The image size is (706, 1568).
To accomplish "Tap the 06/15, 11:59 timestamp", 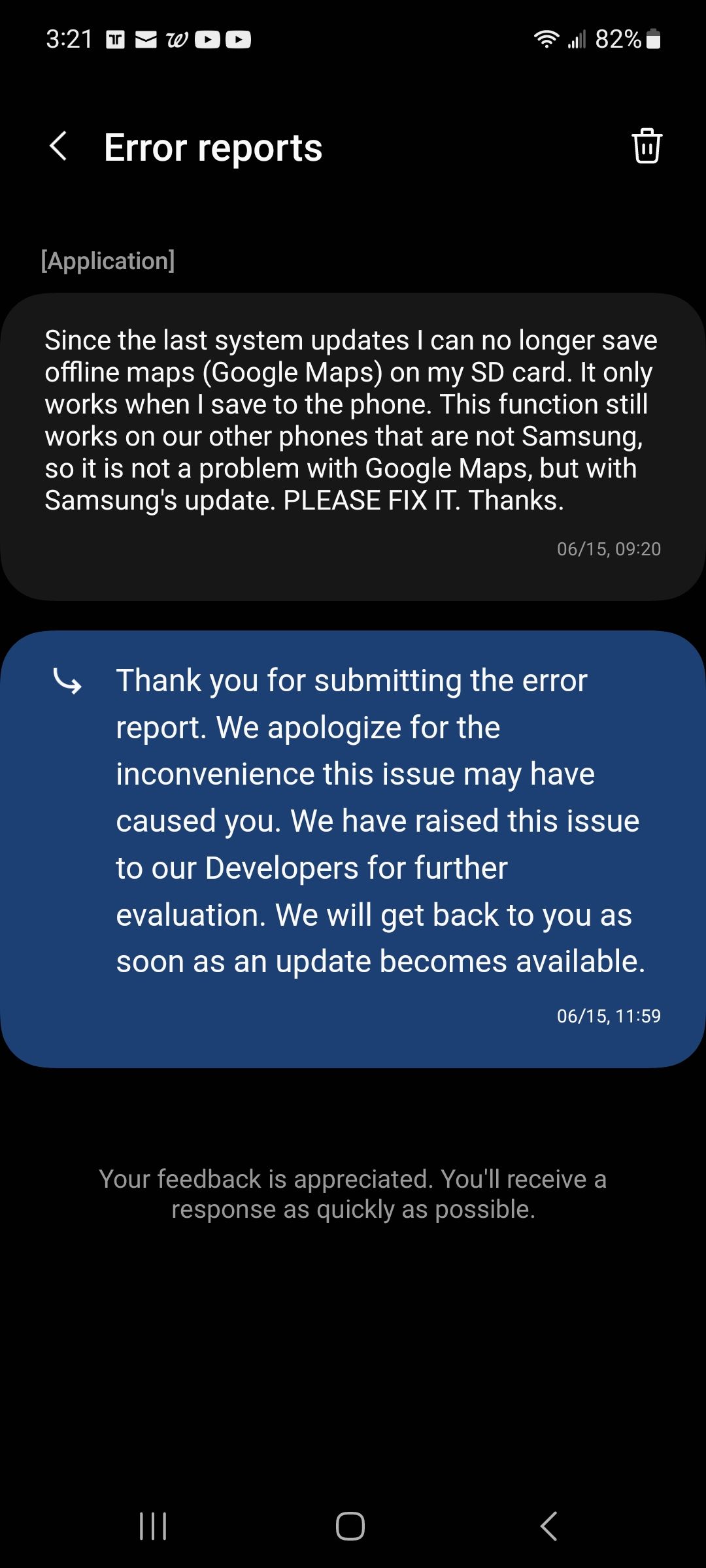I will [x=608, y=1015].
